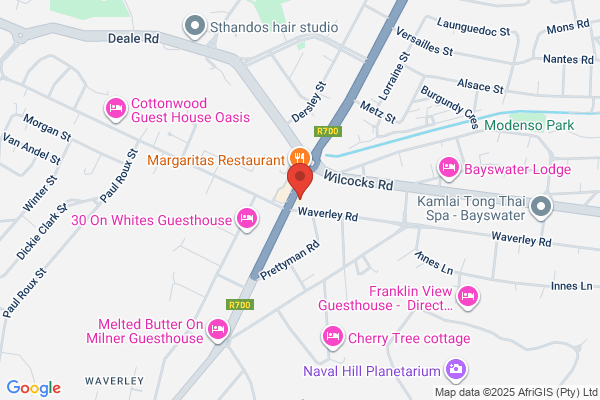
Task: Open Cherry Tree cottage marker
Action: [x=333, y=338]
